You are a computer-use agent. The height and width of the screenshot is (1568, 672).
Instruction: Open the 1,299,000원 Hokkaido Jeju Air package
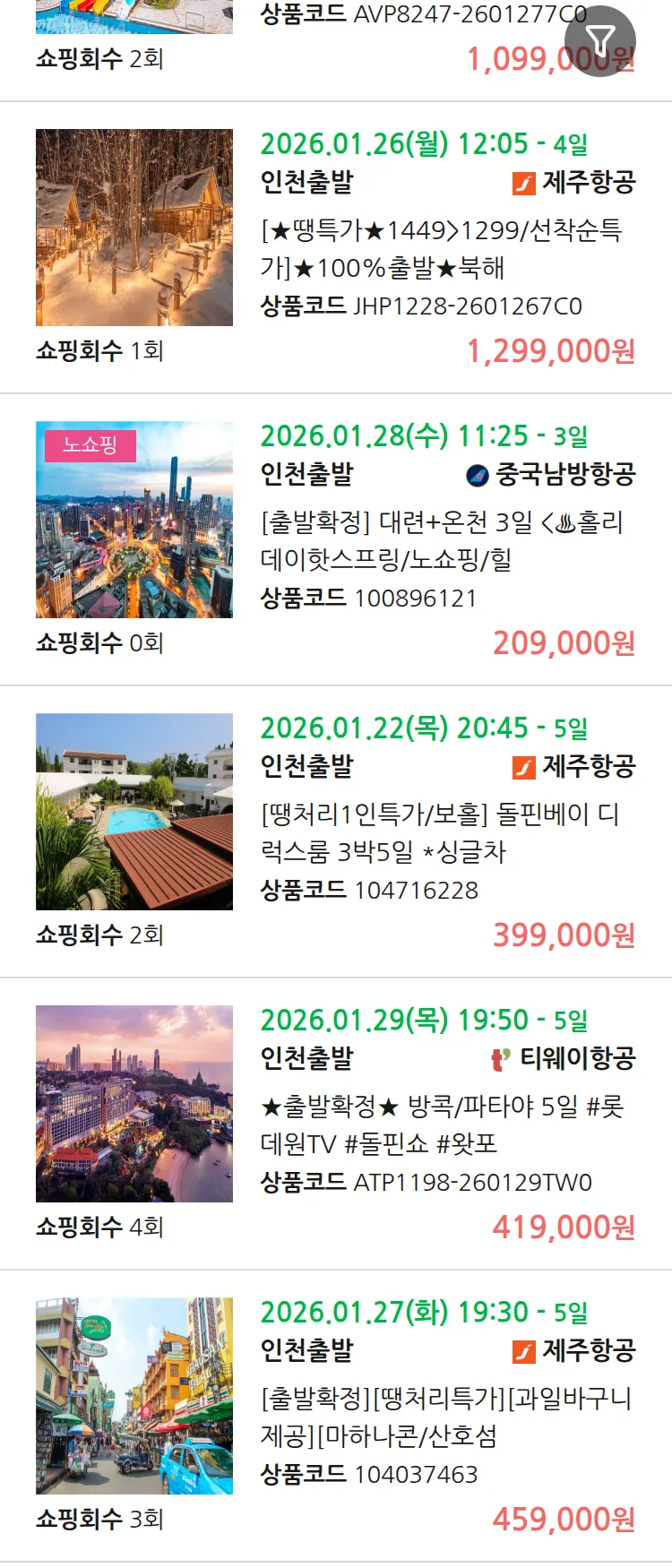pyautogui.click(x=441, y=249)
